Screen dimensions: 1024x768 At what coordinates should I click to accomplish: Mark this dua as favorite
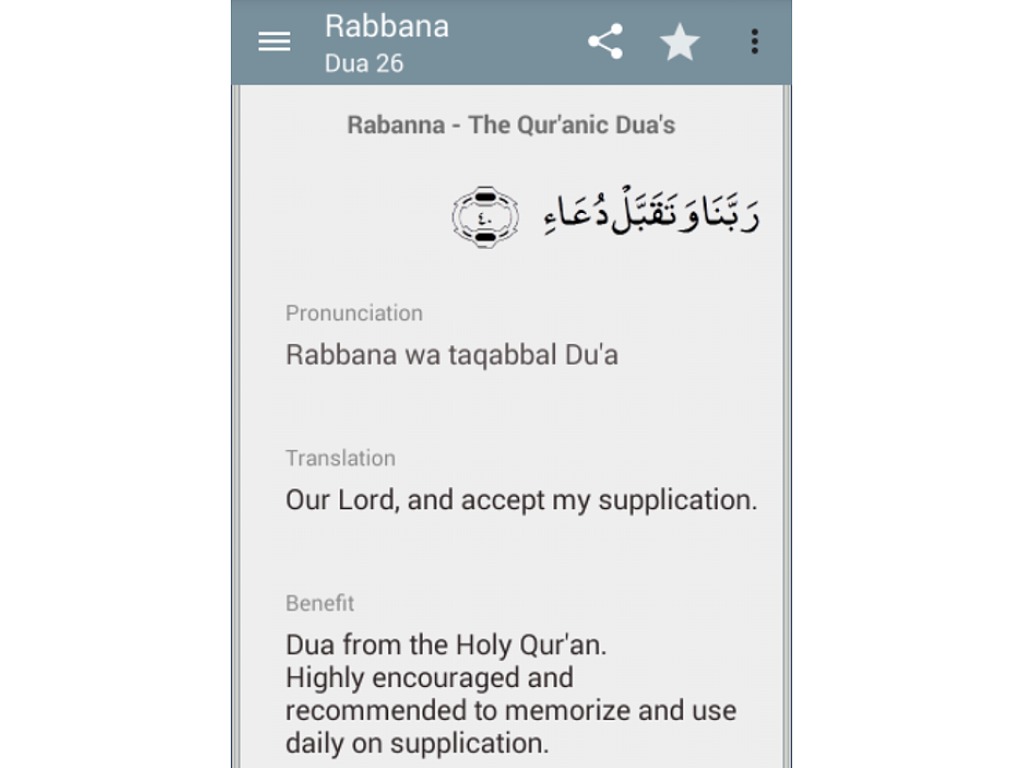pyautogui.click(x=679, y=42)
